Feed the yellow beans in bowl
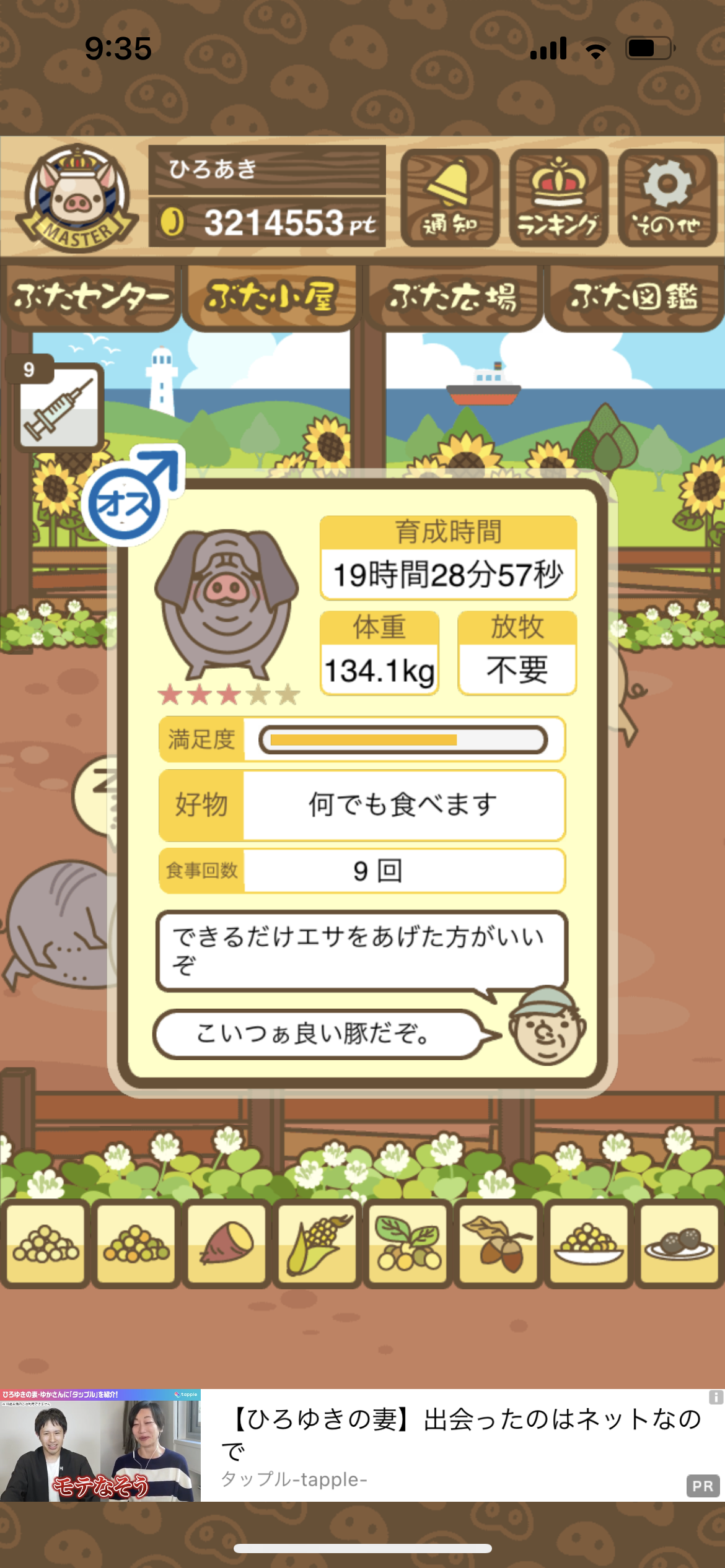Image resolution: width=725 pixels, height=1568 pixels. click(589, 1243)
